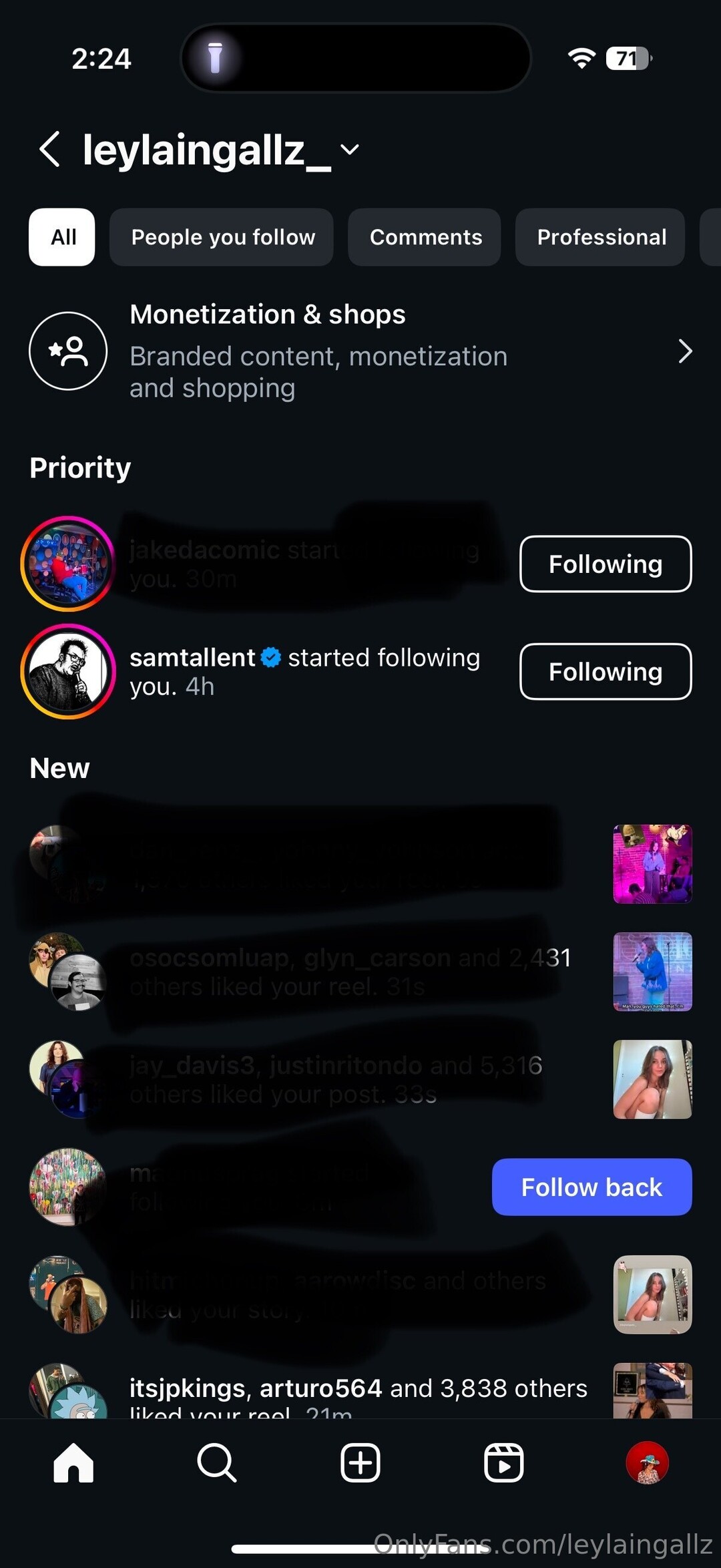
Task: Select the All filter chip
Action: coord(62,237)
